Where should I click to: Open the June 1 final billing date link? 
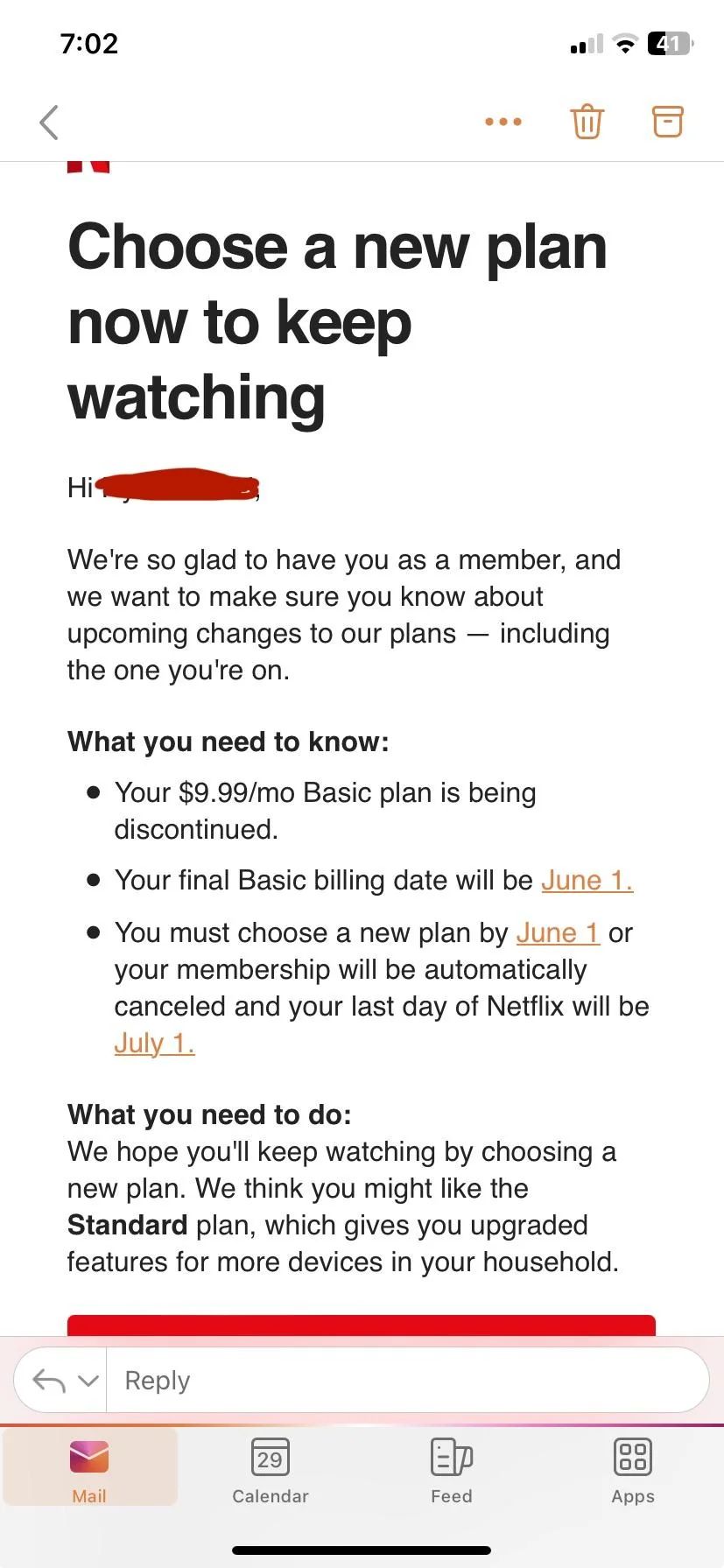(587, 881)
